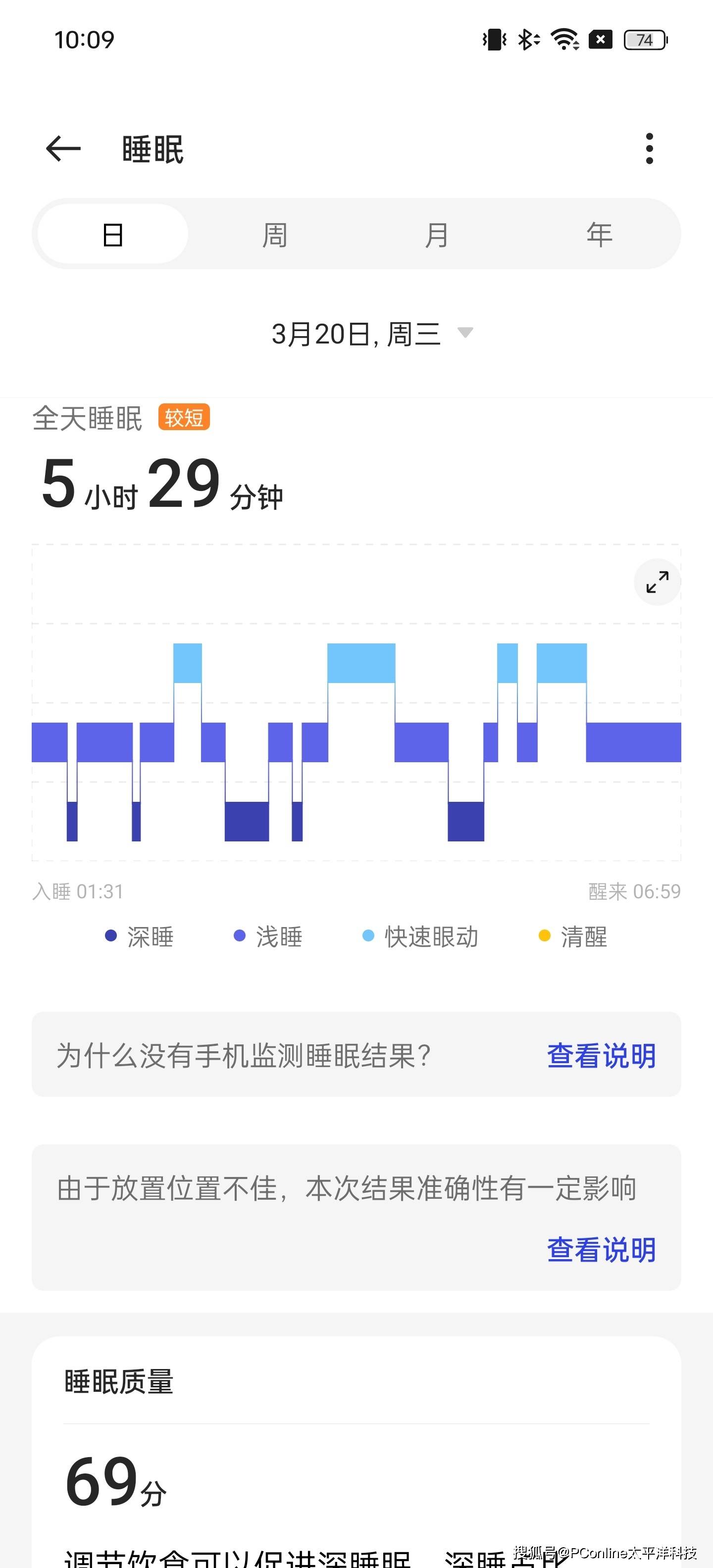Open 查看说明 about placement accuracy warning
Screen dimensions: 713x1568
(601, 1250)
